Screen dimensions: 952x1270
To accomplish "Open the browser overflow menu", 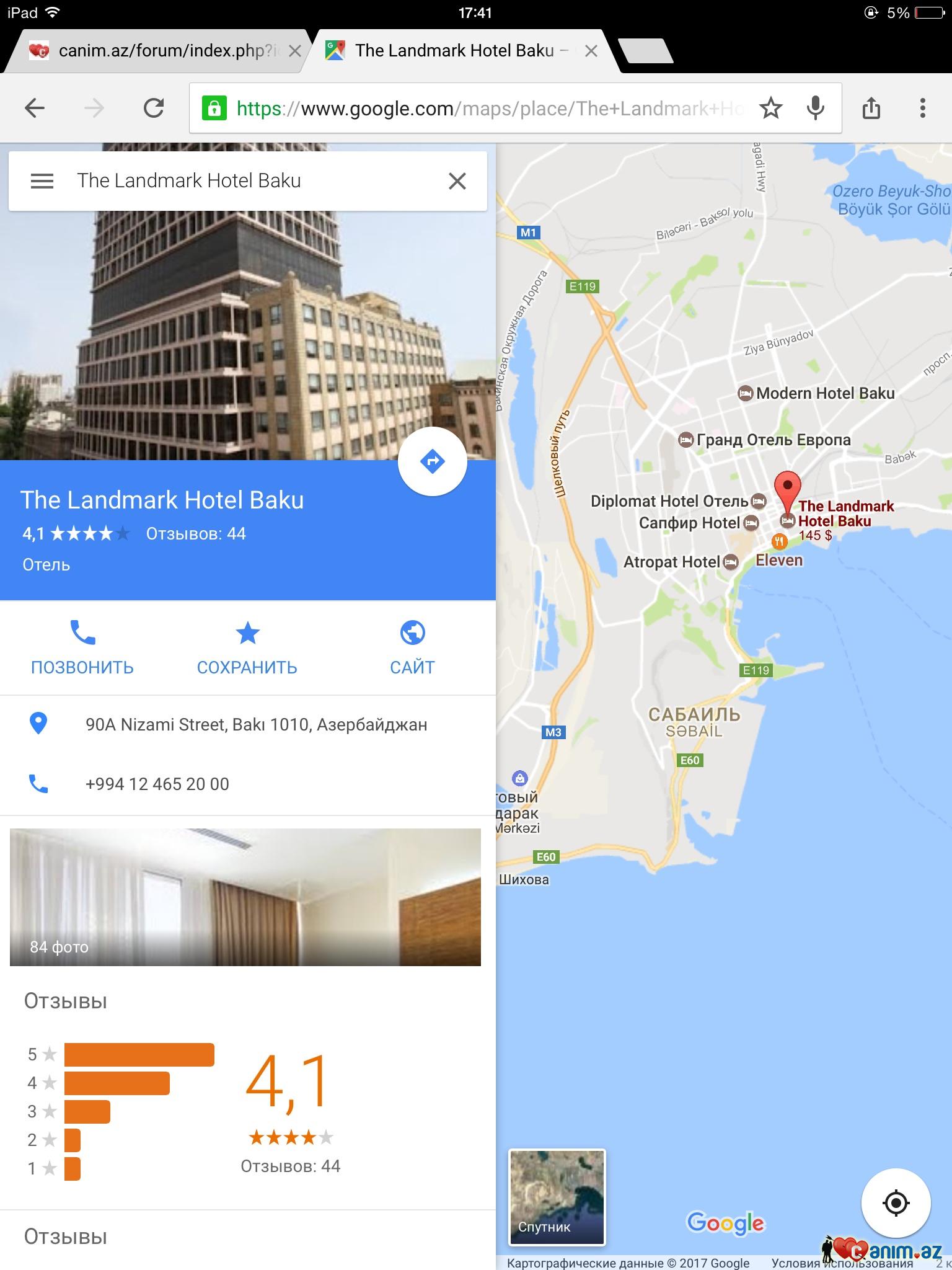I will (922, 109).
